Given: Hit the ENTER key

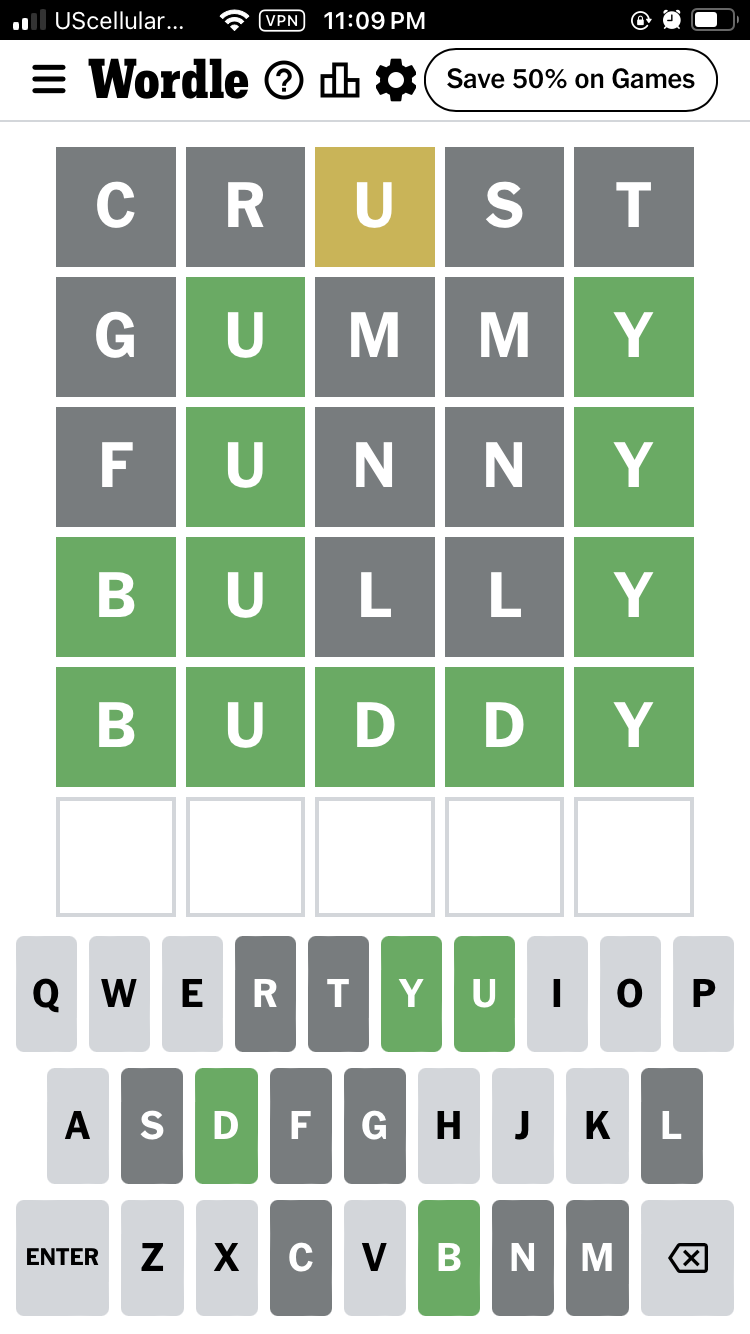Looking at the screenshot, I should click(x=62, y=1258).
